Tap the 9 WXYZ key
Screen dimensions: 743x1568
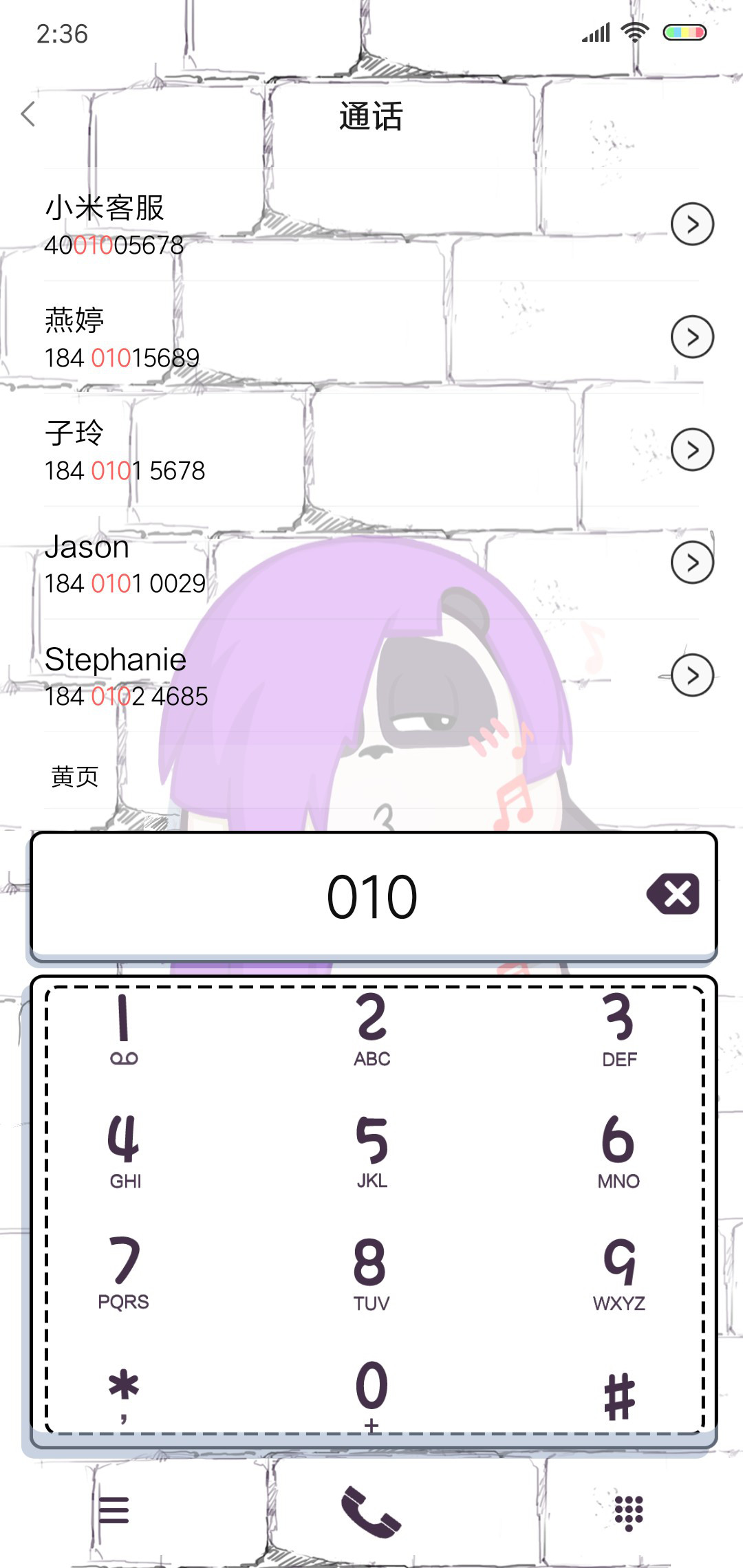click(618, 1274)
